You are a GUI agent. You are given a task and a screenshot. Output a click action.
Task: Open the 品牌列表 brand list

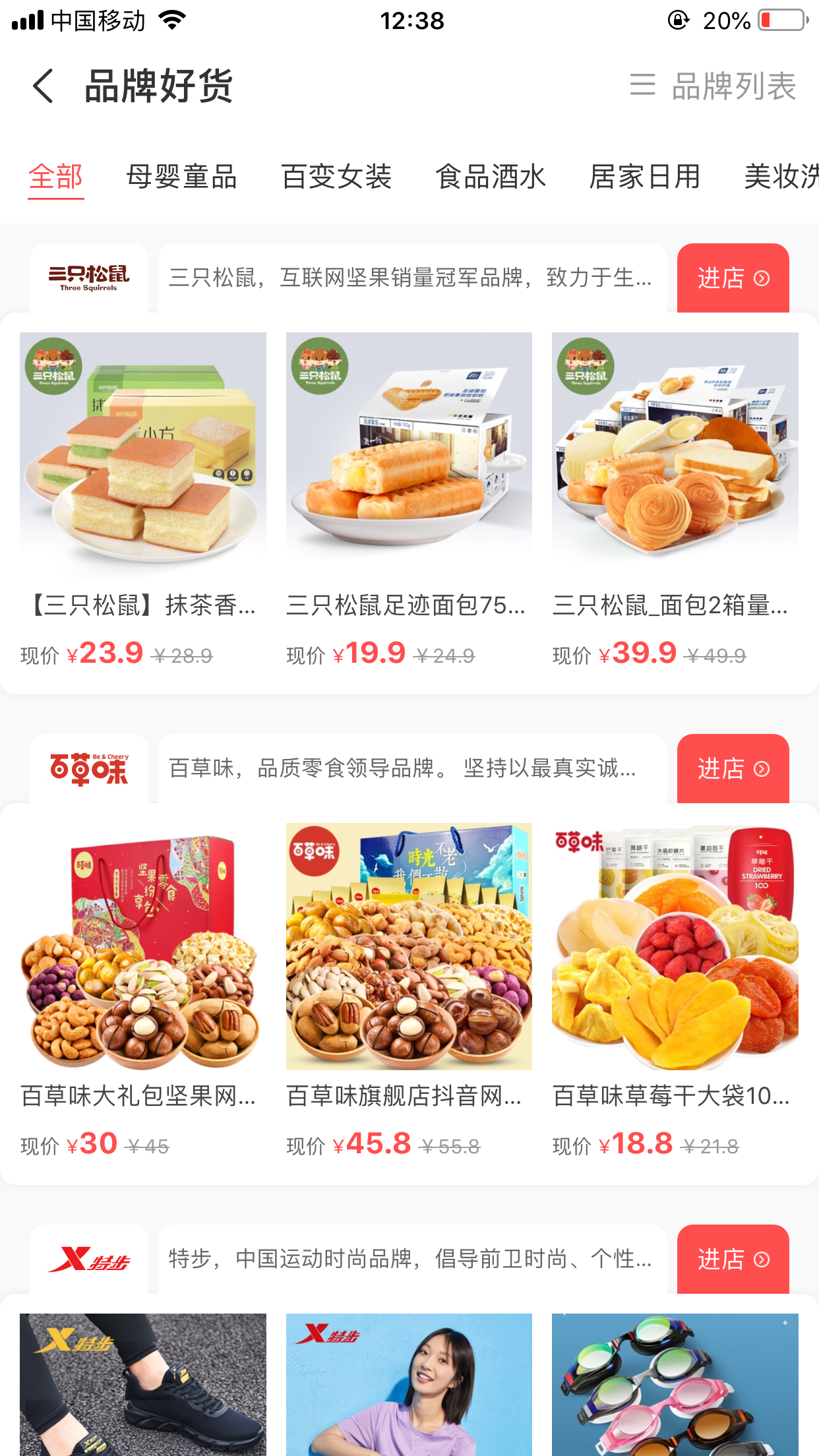pos(713,86)
